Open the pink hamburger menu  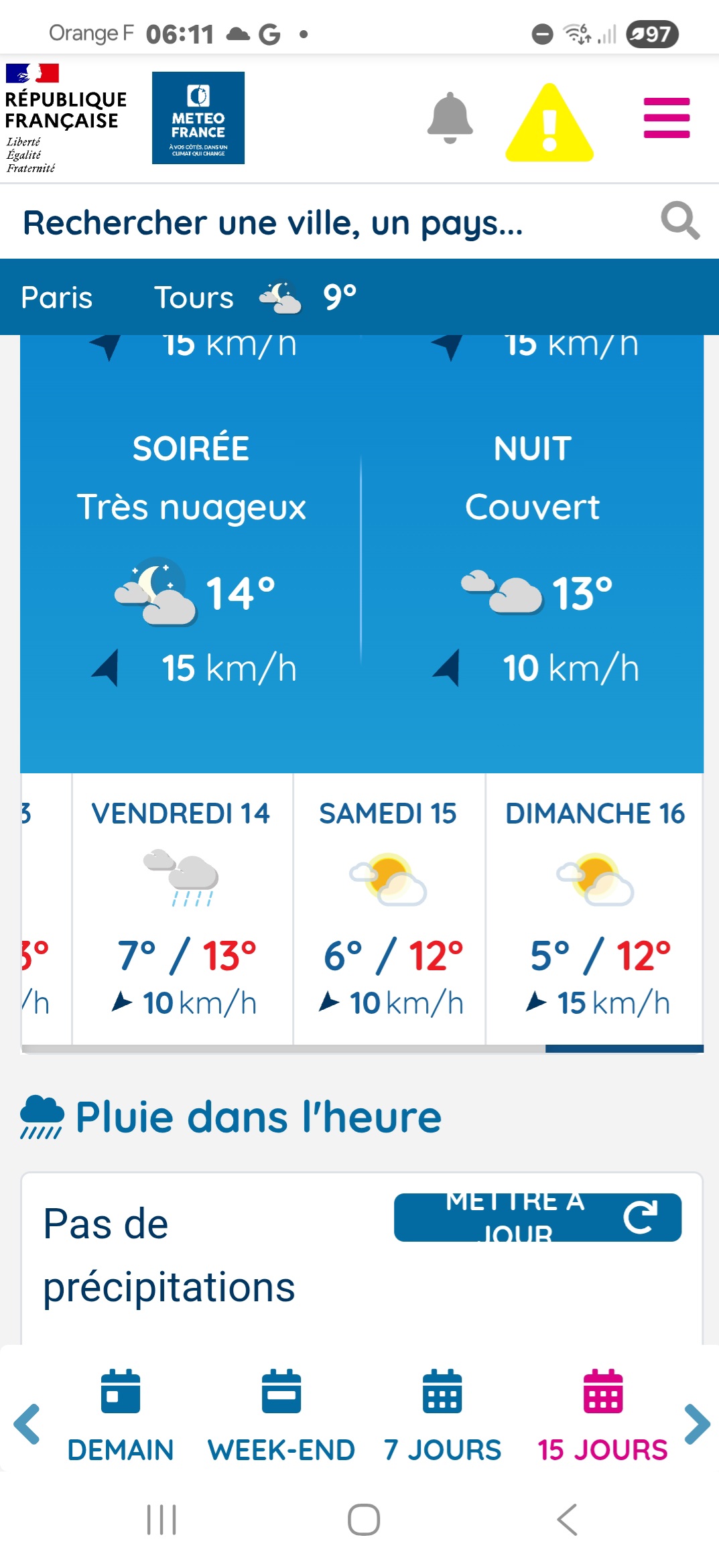pos(666,118)
